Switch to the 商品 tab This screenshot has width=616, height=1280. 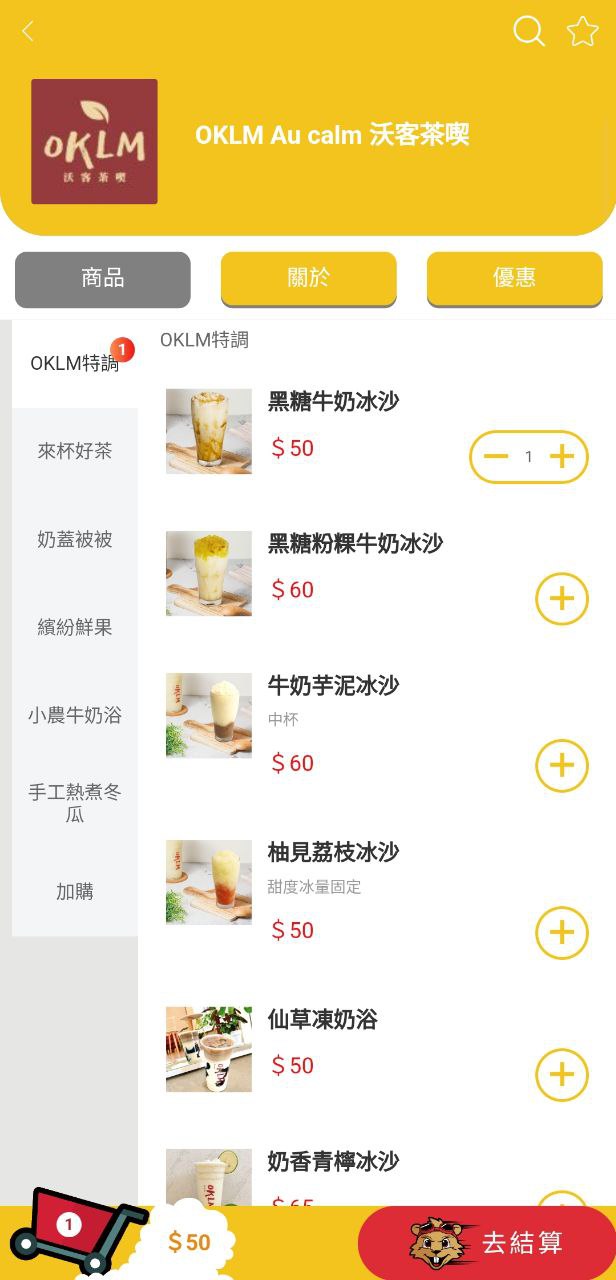pyautogui.click(x=103, y=279)
